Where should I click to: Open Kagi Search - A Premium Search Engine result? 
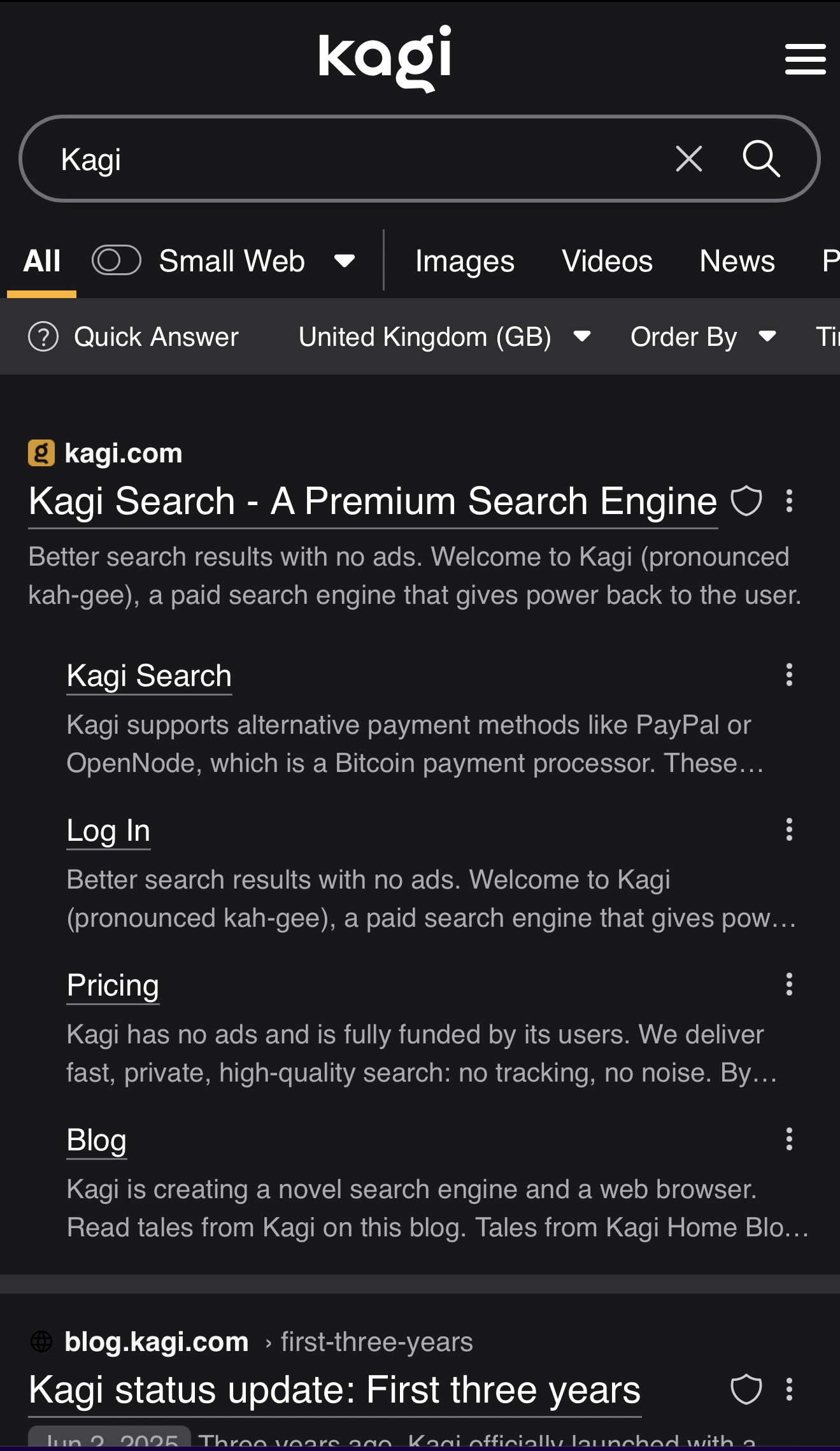point(373,501)
